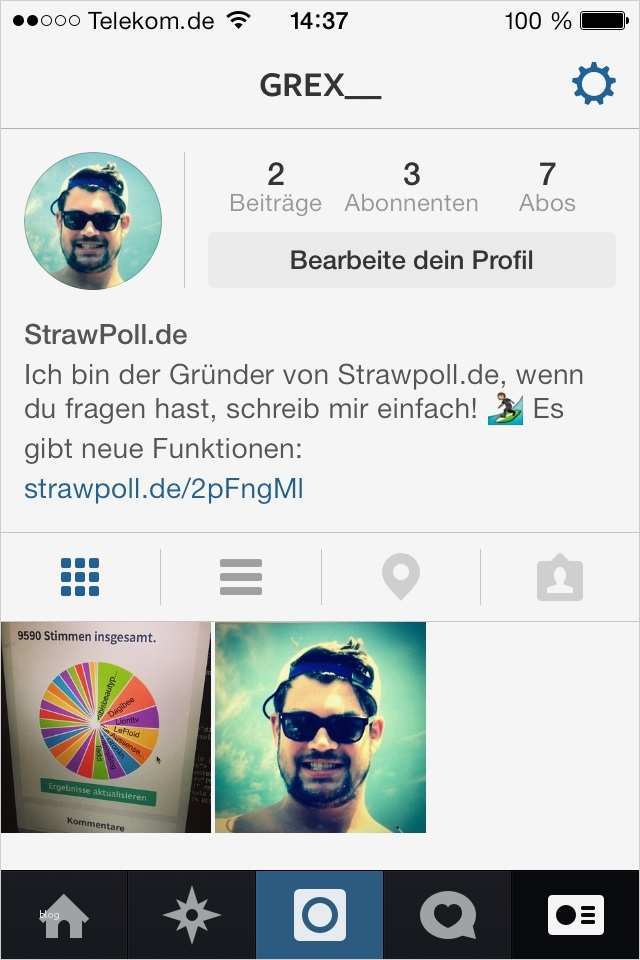Go to the home feed tab

pos(64,915)
